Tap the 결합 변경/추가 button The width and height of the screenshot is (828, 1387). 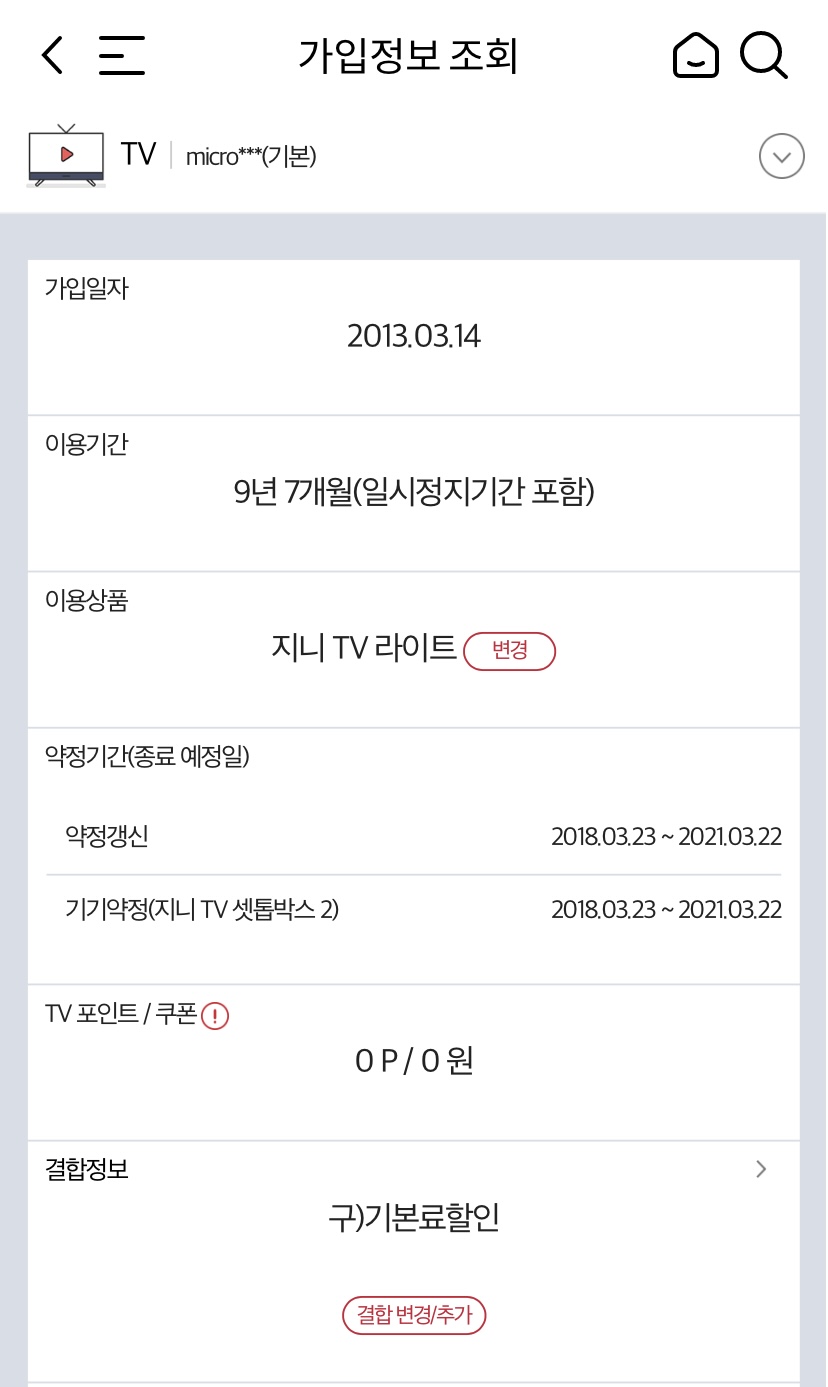click(414, 1315)
